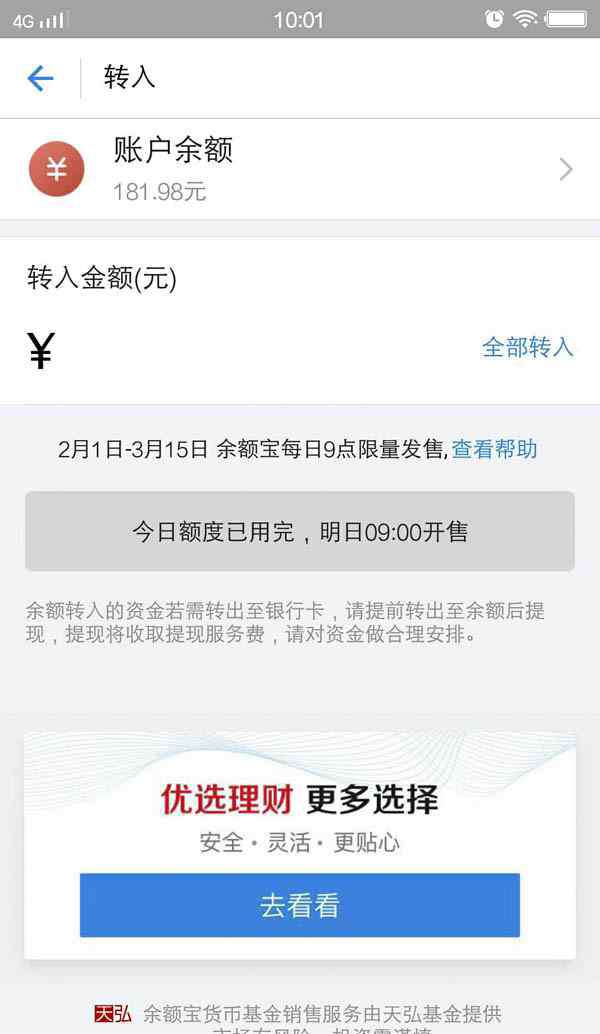Open the 账户余额 payment source row
Viewport: 600px width, 1034px height.
[300, 169]
